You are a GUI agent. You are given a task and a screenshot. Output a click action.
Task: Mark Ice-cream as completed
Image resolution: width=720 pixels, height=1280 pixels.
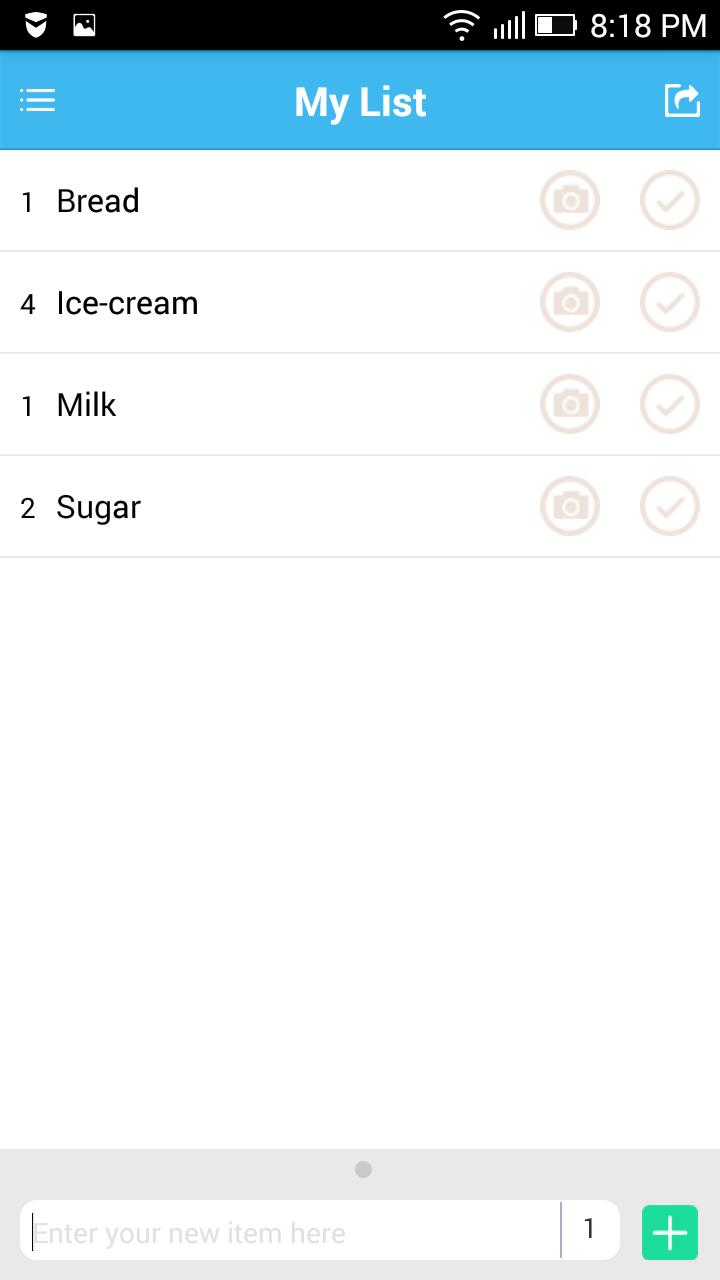click(669, 302)
